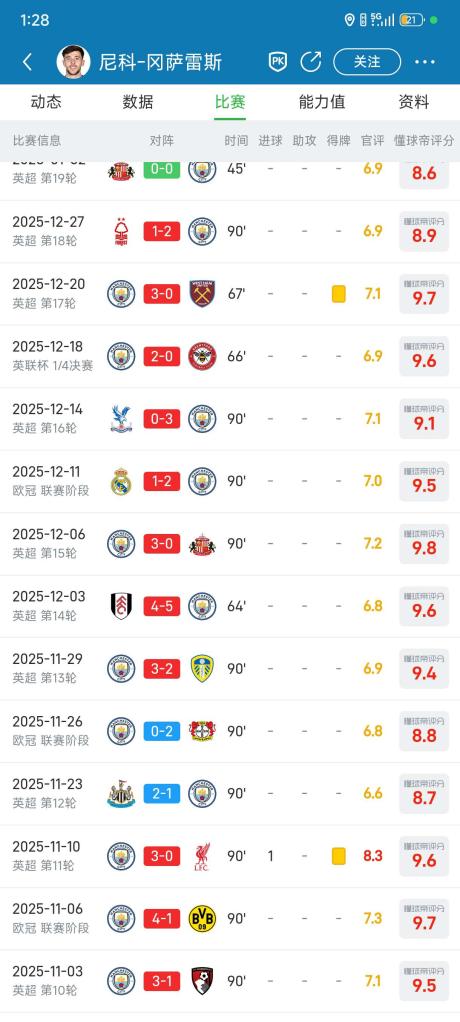The width and height of the screenshot is (460, 1022).
Task: View the 2025-11-10 match versus Liverpool
Action: pos(230,856)
